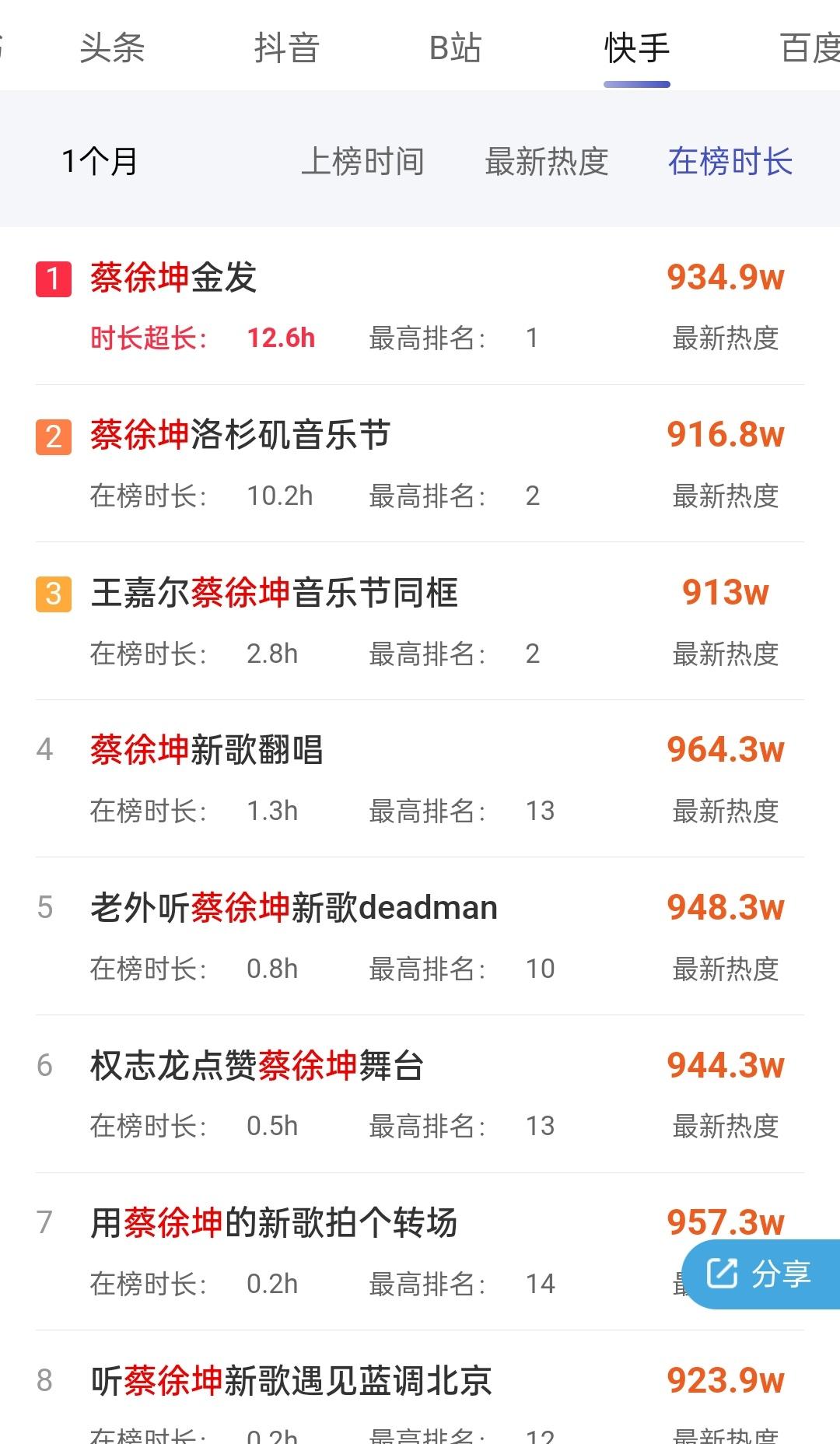Open the topic 老外听蔡徐坤新歌deadman
Viewport: 840px width, 1444px height.
[x=294, y=908]
